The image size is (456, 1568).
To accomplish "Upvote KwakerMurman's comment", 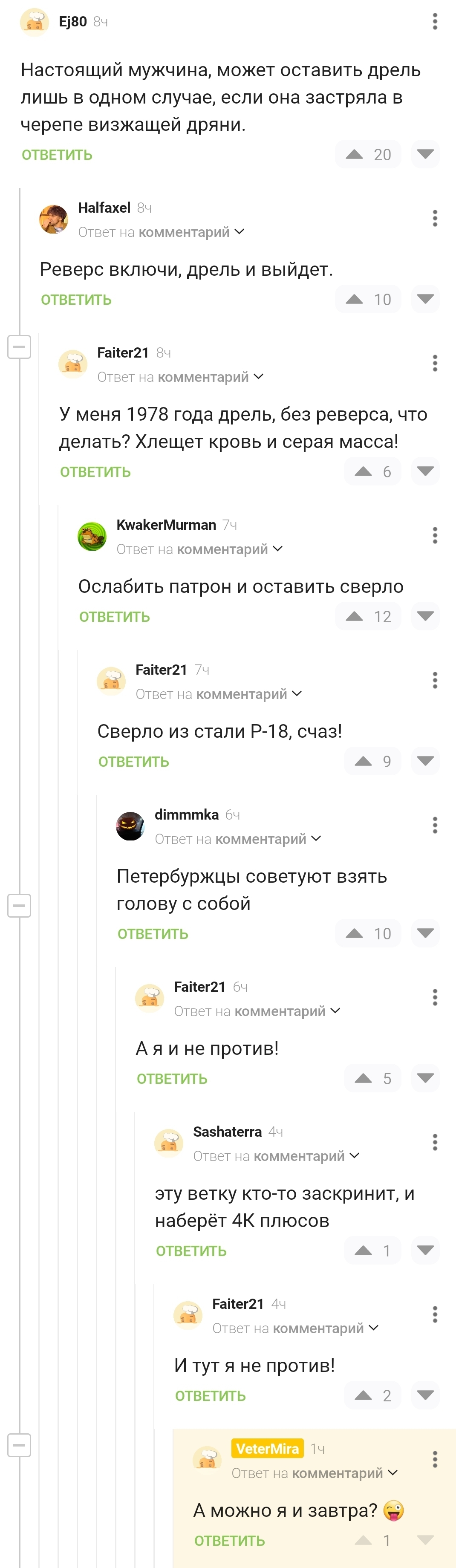I will point(354,616).
